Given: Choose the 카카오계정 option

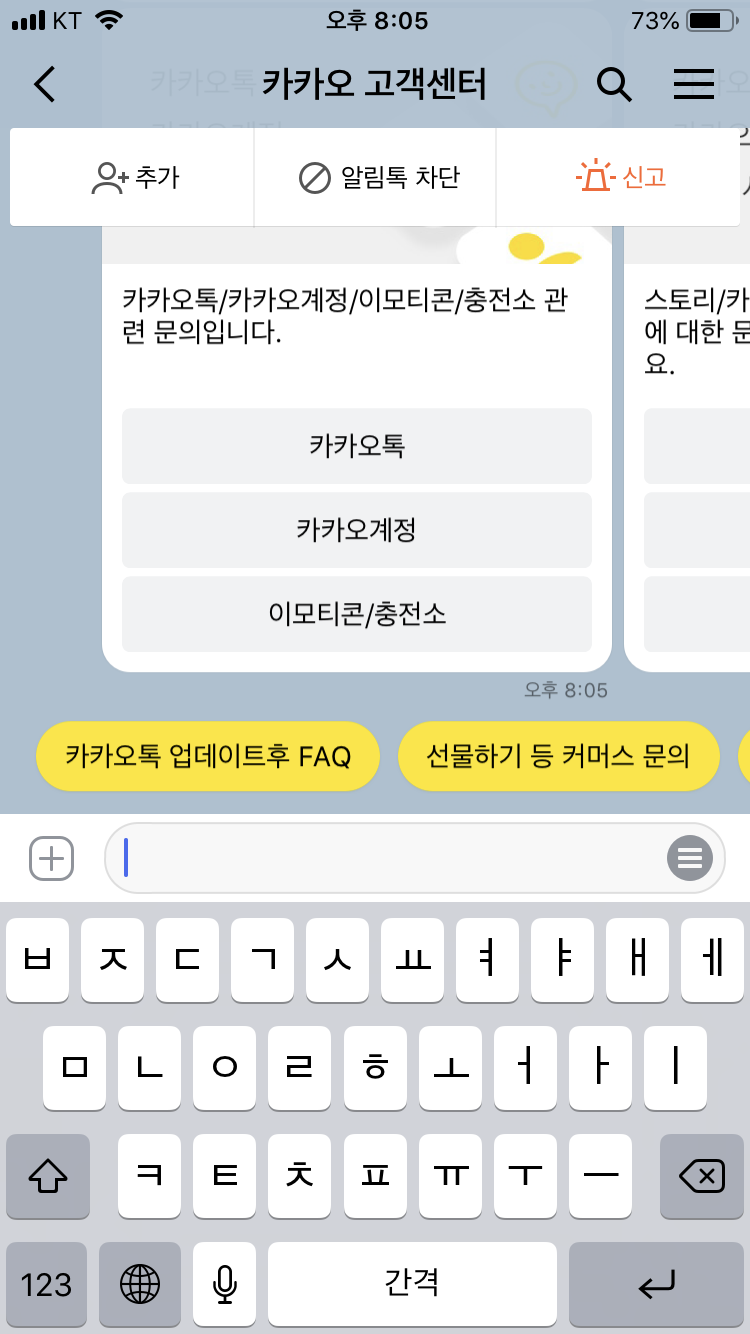Looking at the screenshot, I should (357, 530).
